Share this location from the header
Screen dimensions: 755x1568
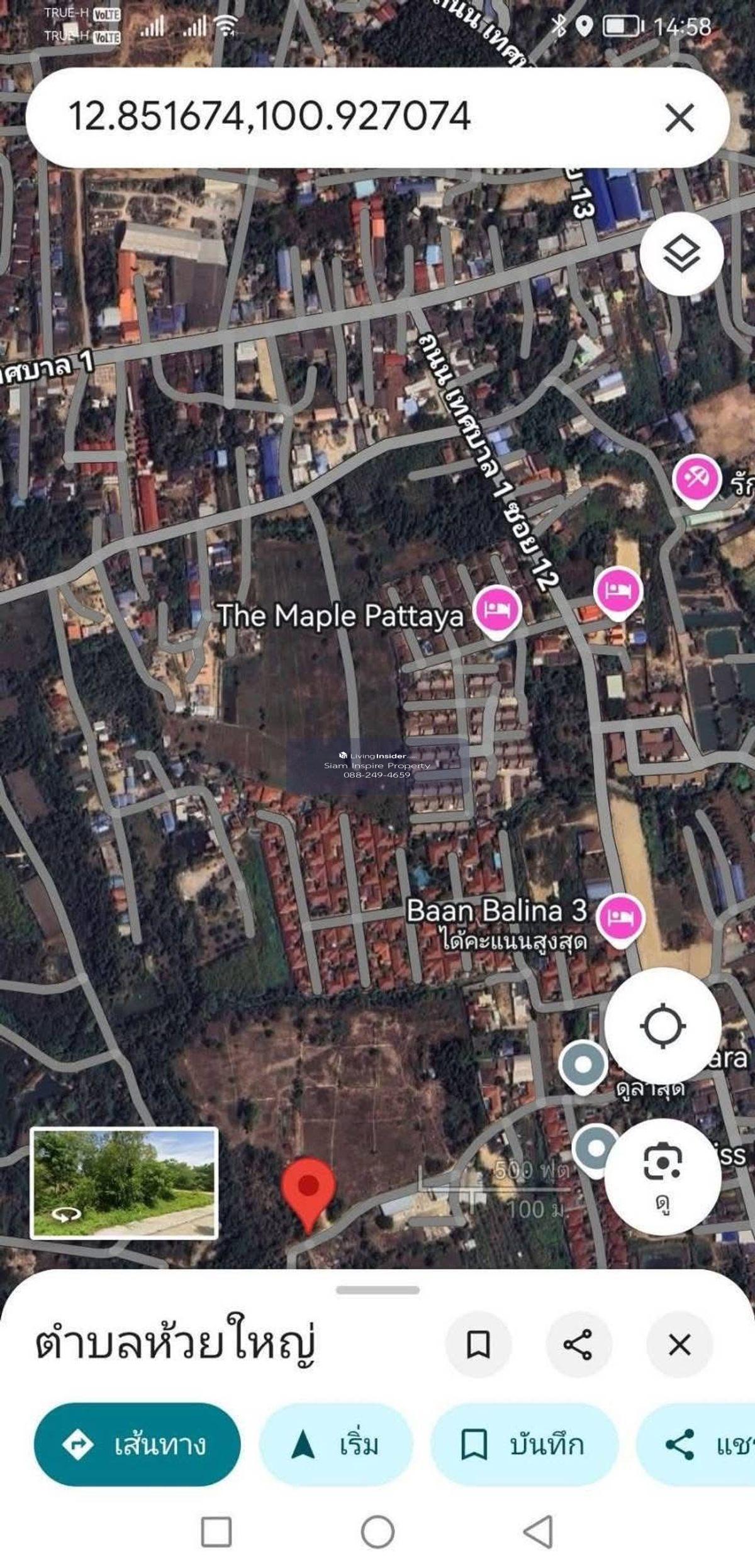578,1345
